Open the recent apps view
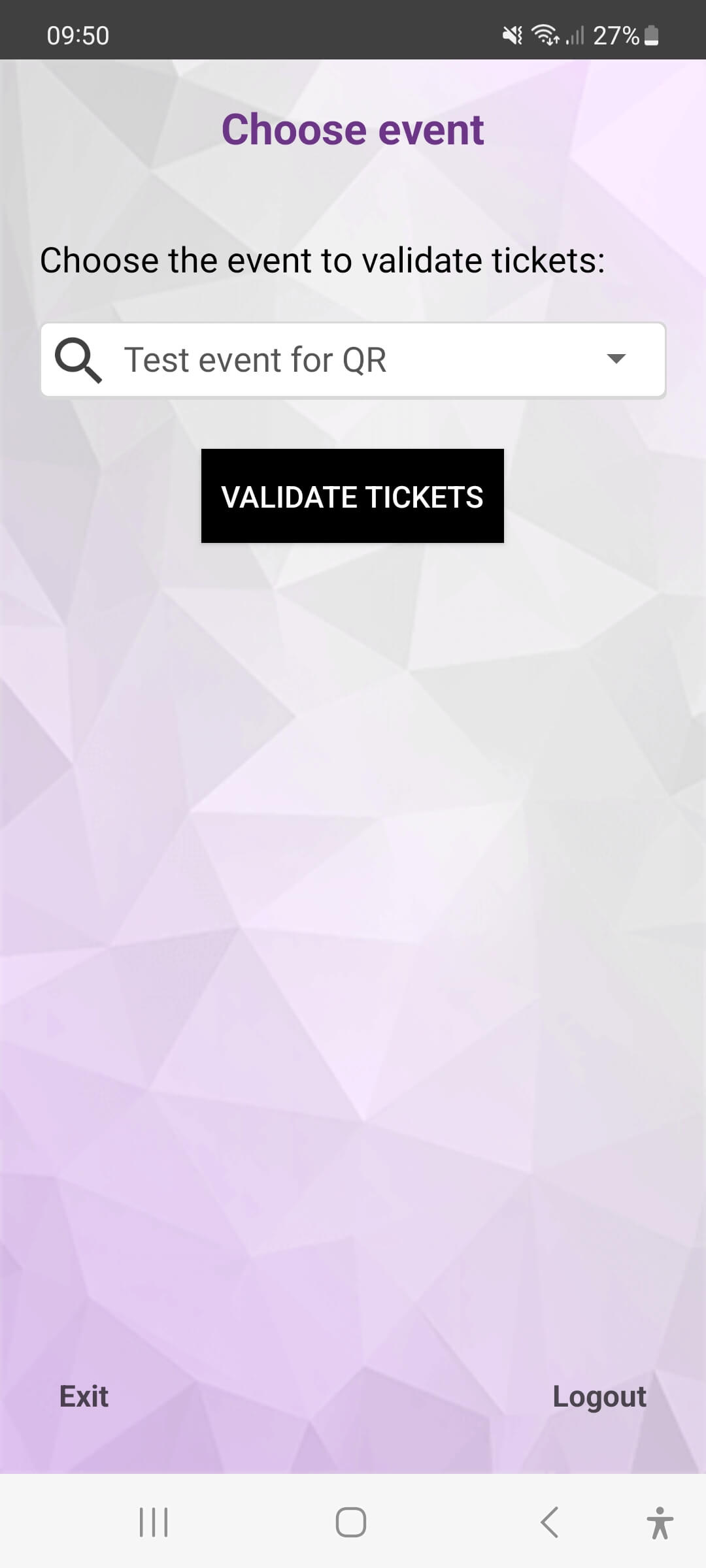The image size is (706, 1568). pyautogui.click(x=154, y=1522)
